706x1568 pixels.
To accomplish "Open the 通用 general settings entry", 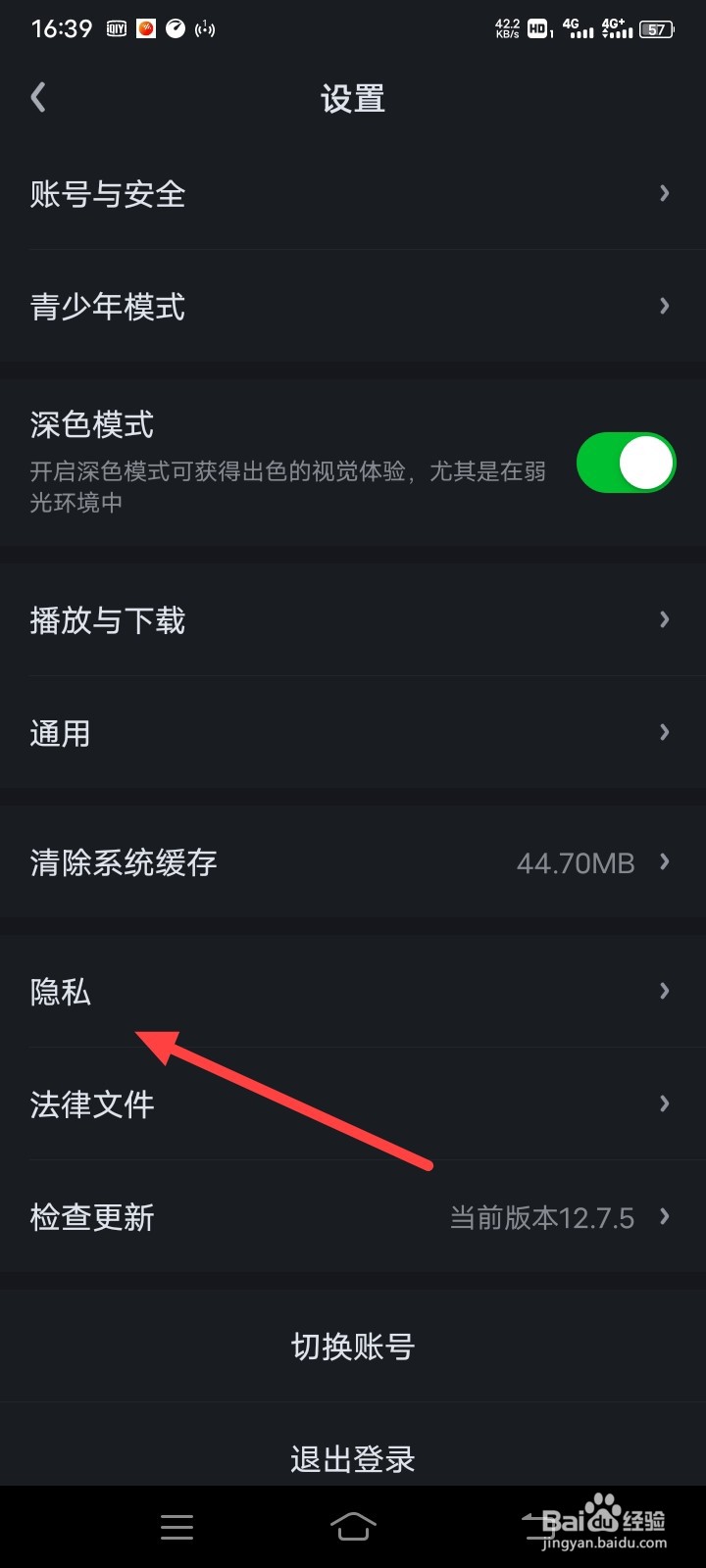I will click(61, 732).
